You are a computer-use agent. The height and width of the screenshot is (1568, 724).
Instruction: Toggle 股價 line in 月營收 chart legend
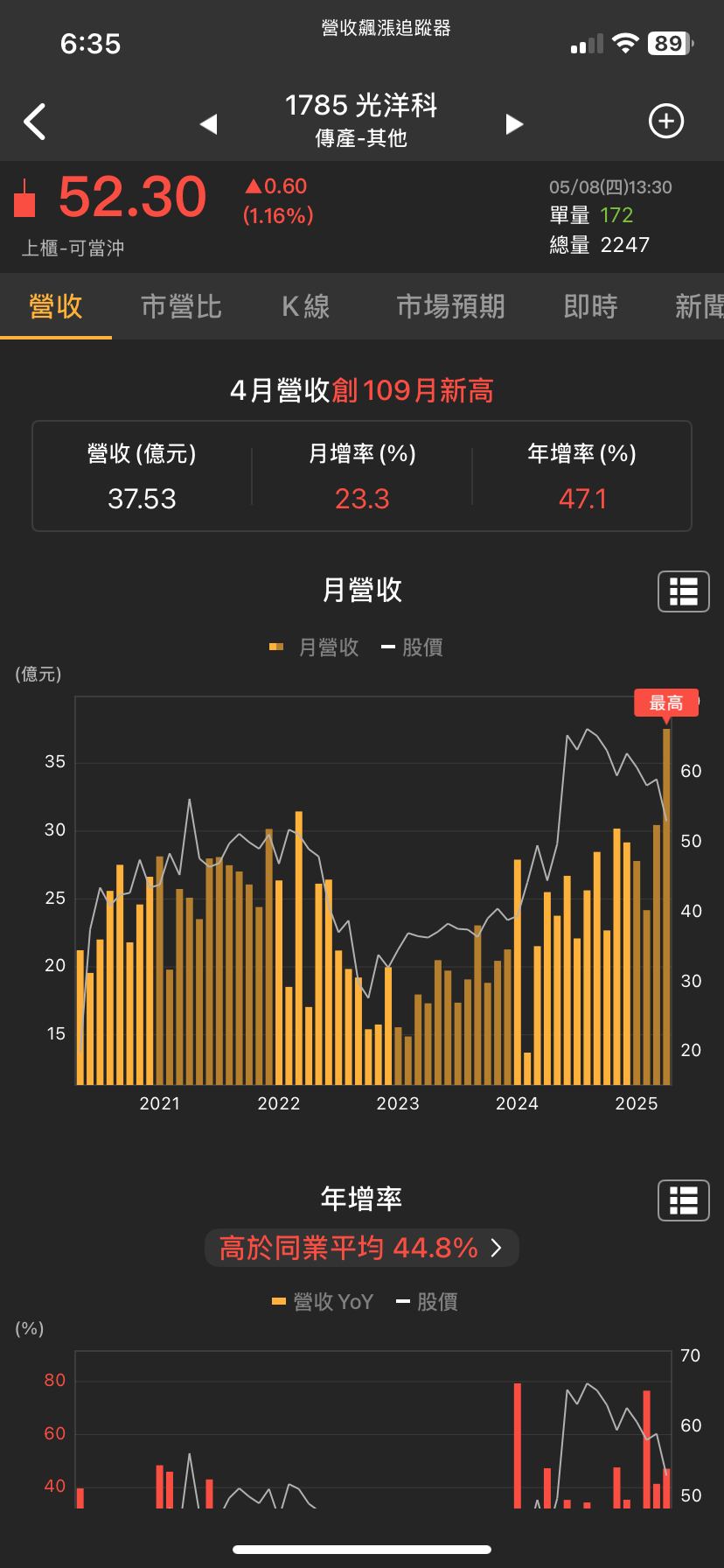click(x=413, y=647)
